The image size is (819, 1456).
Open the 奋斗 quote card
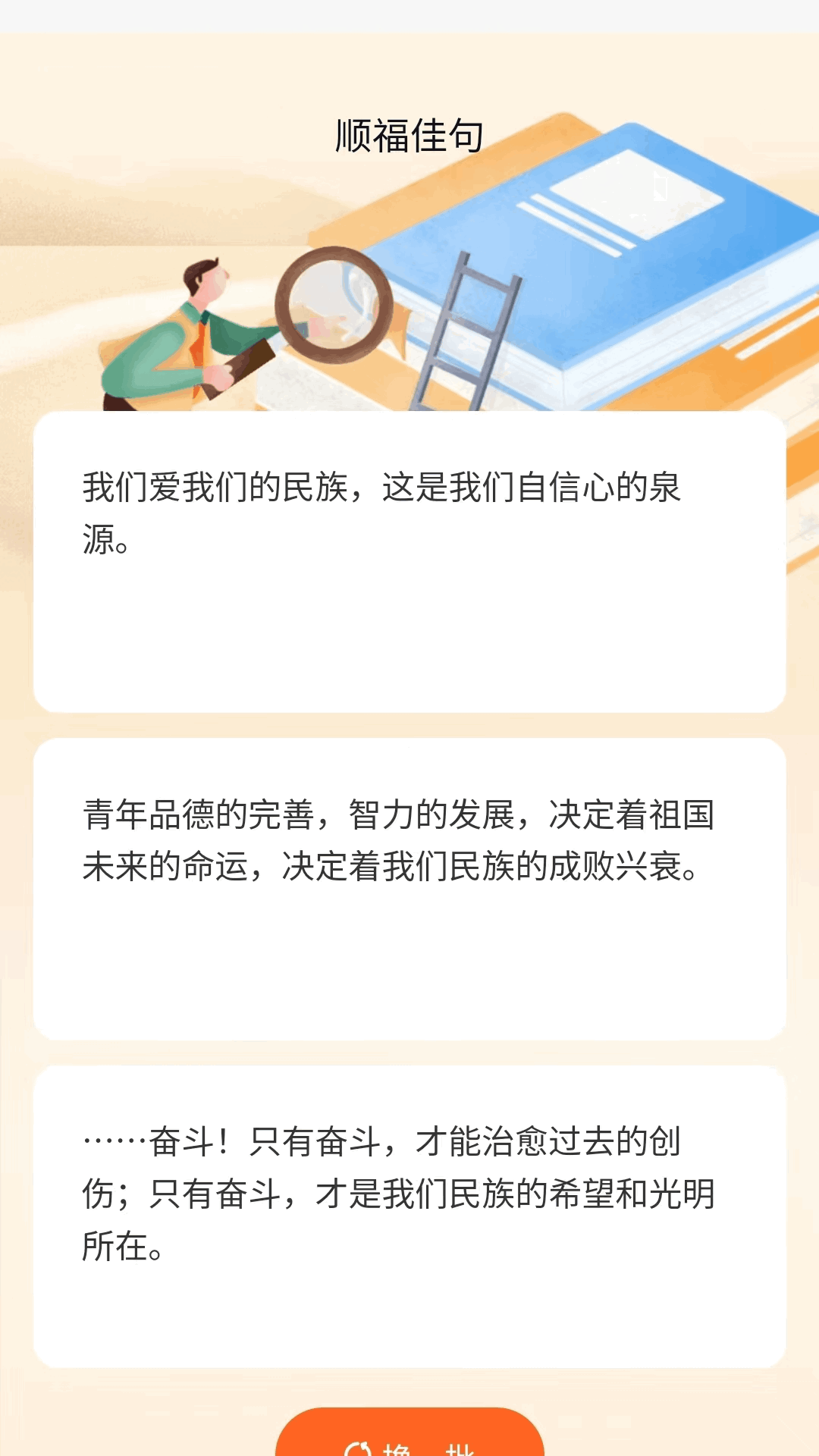click(409, 1216)
